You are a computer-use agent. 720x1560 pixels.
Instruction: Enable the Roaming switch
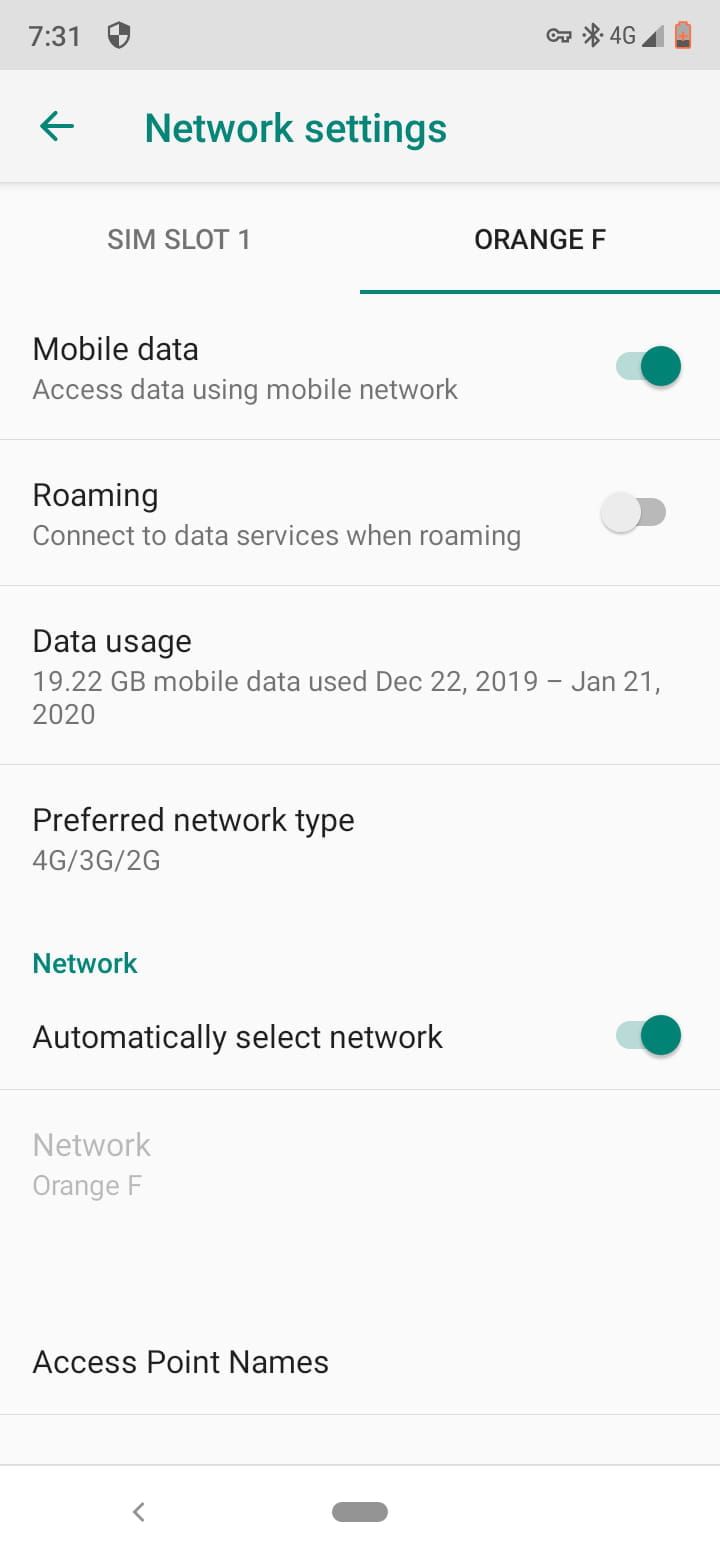(633, 513)
